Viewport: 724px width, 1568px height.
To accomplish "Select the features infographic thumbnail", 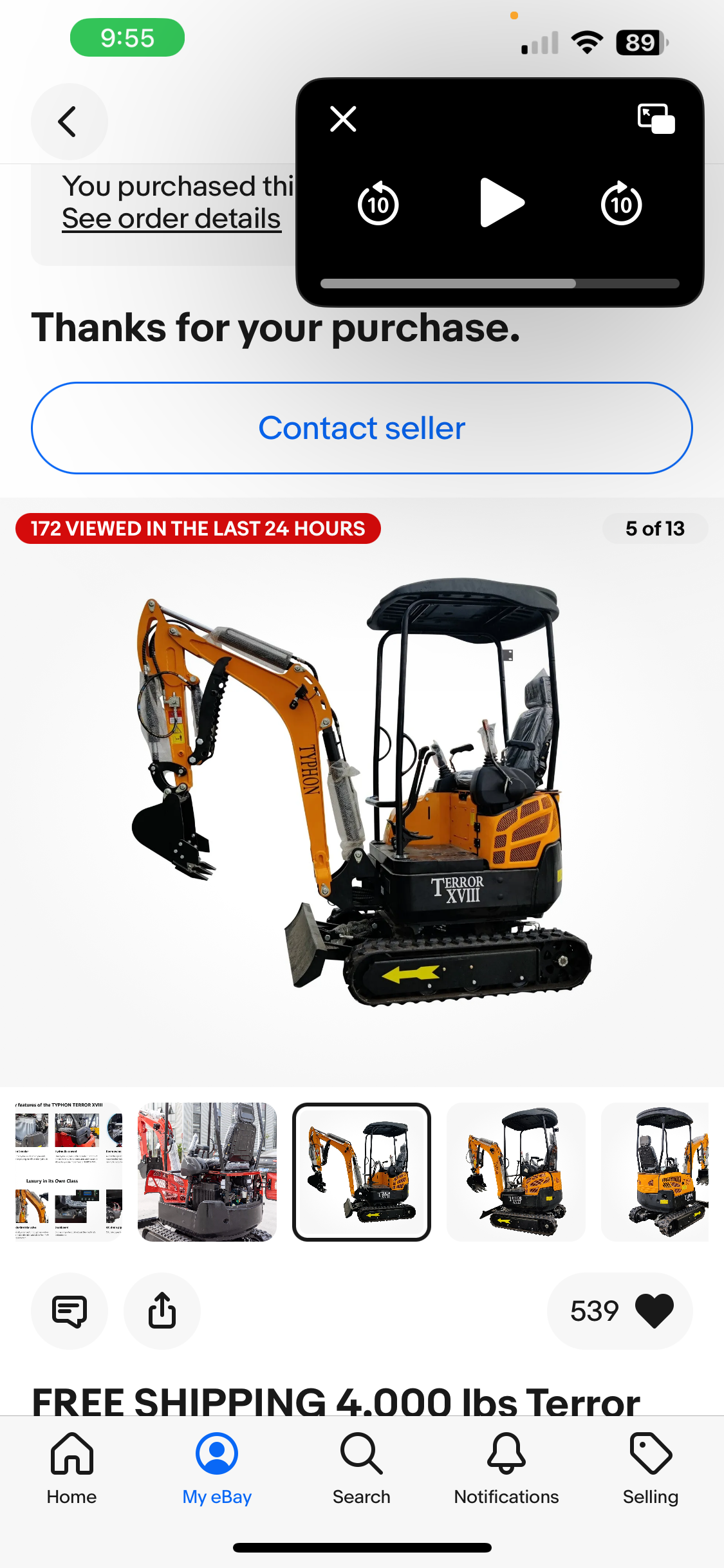I will [68, 1171].
